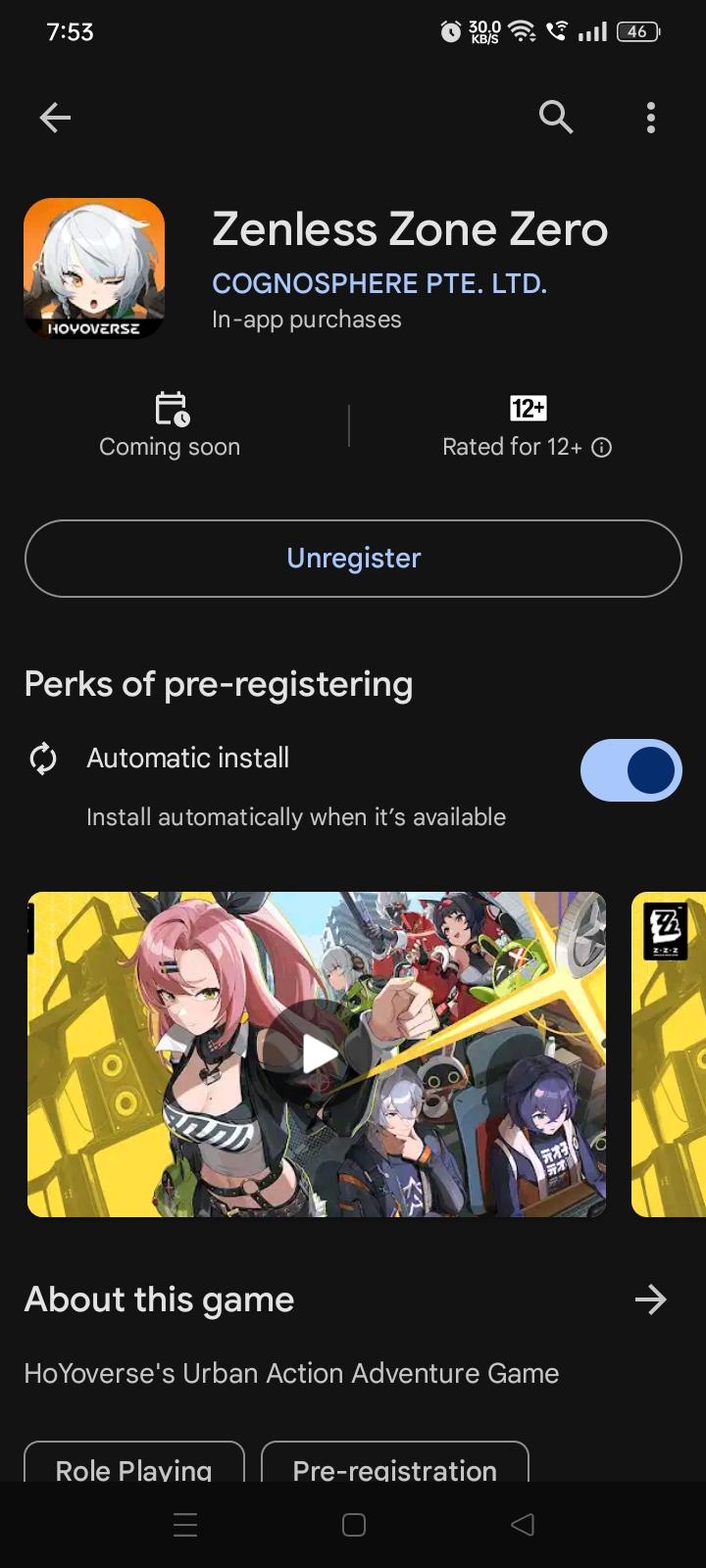View the Rated for 12+ info
This screenshot has height=1568, width=706.
(x=602, y=448)
